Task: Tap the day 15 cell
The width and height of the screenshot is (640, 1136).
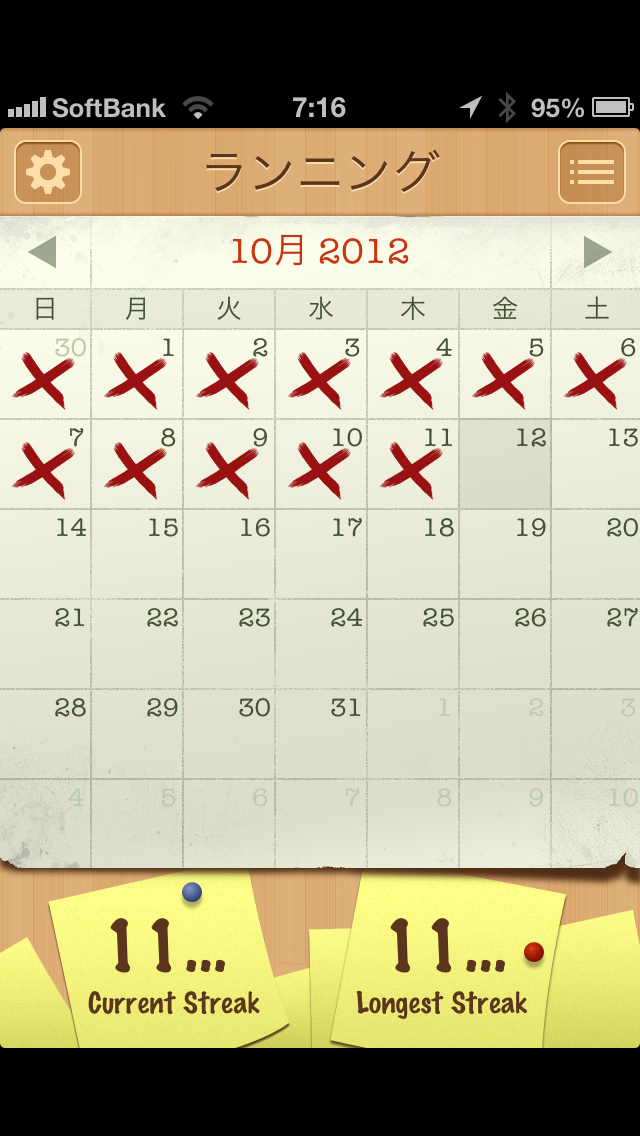Action: click(137, 555)
